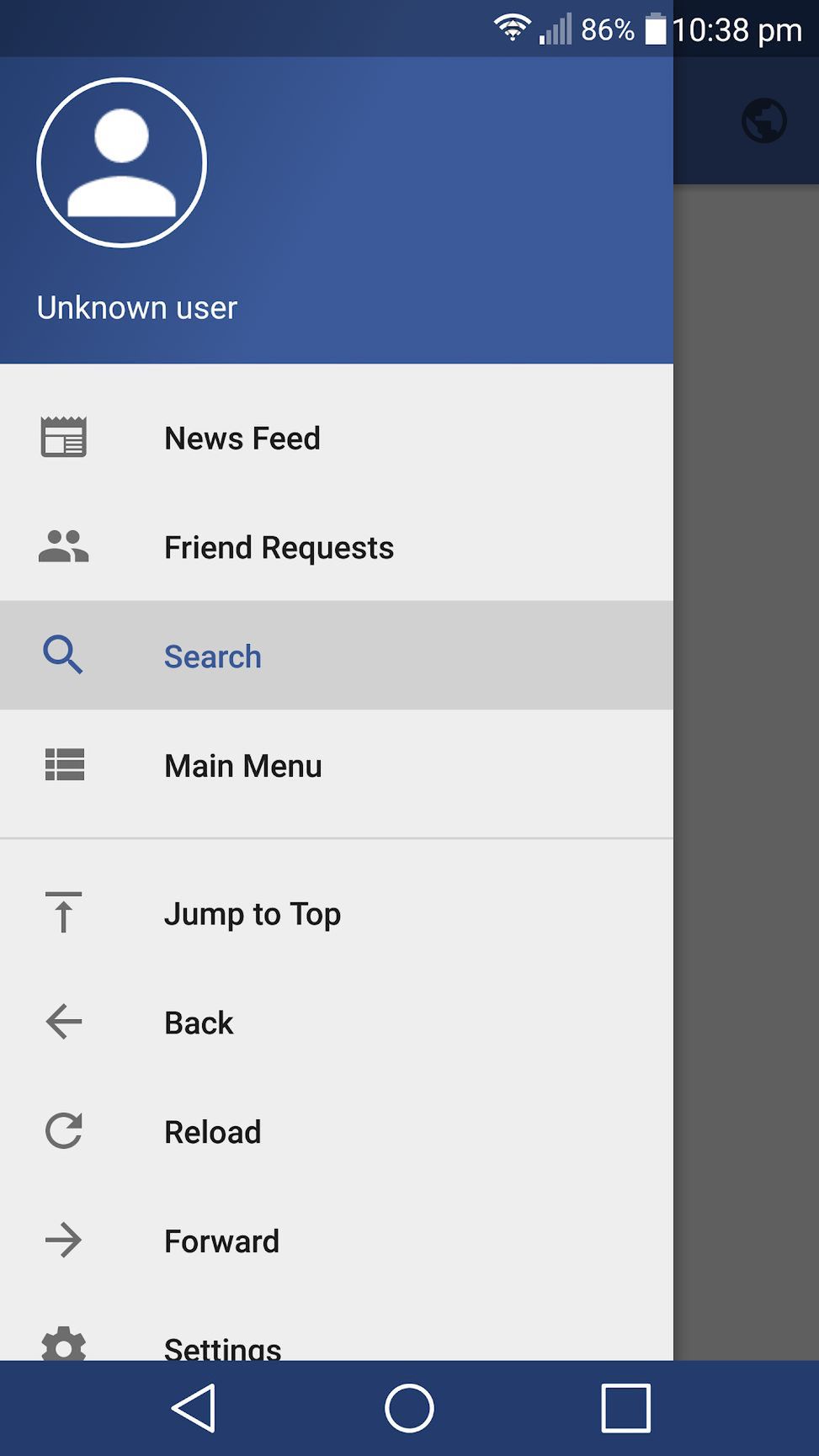Tap the globe icon in the toolbar
This screenshot has width=819, height=1456.
764,120
